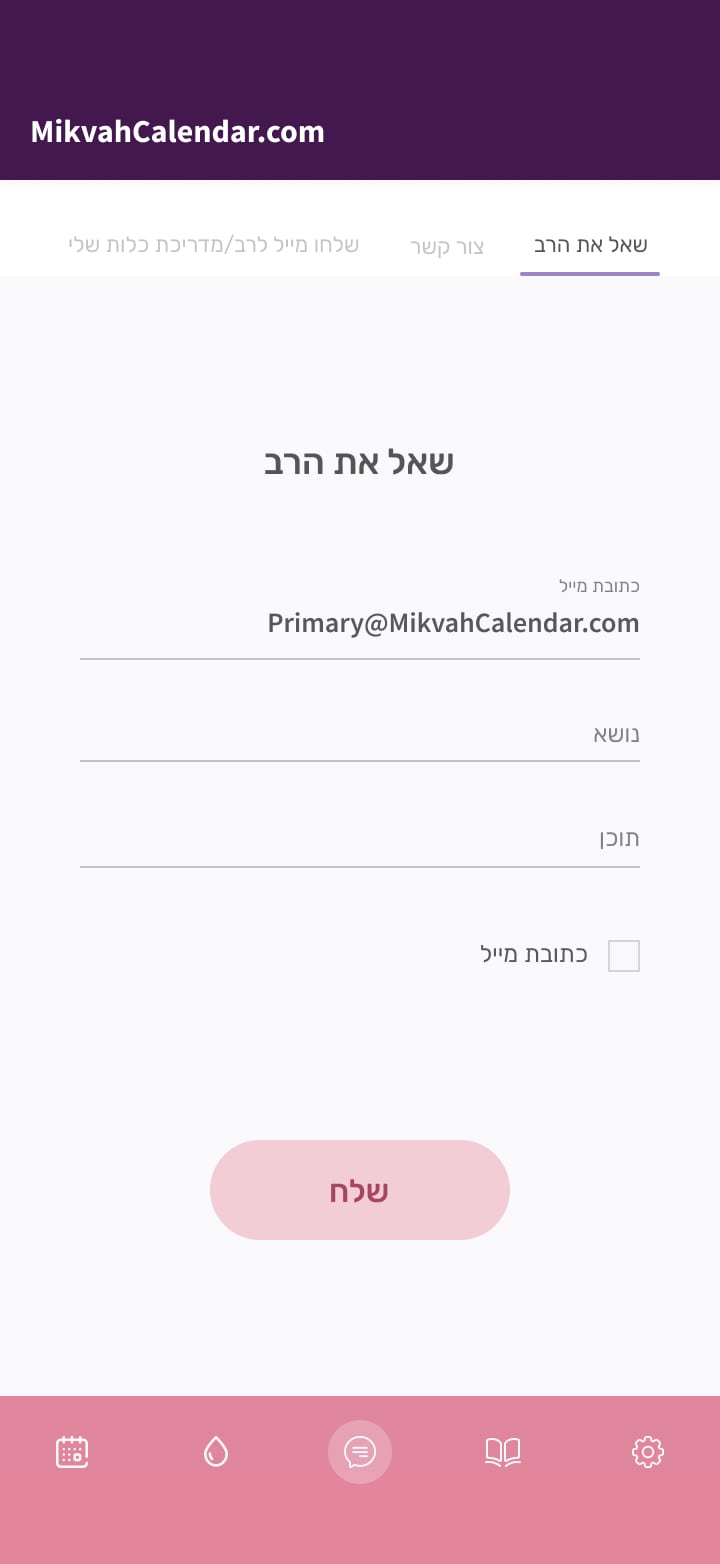Screen dimensions: 720x1564
Task: Edit the Primary@MikvahCalendar.com email field
Action: click(360, 624)
